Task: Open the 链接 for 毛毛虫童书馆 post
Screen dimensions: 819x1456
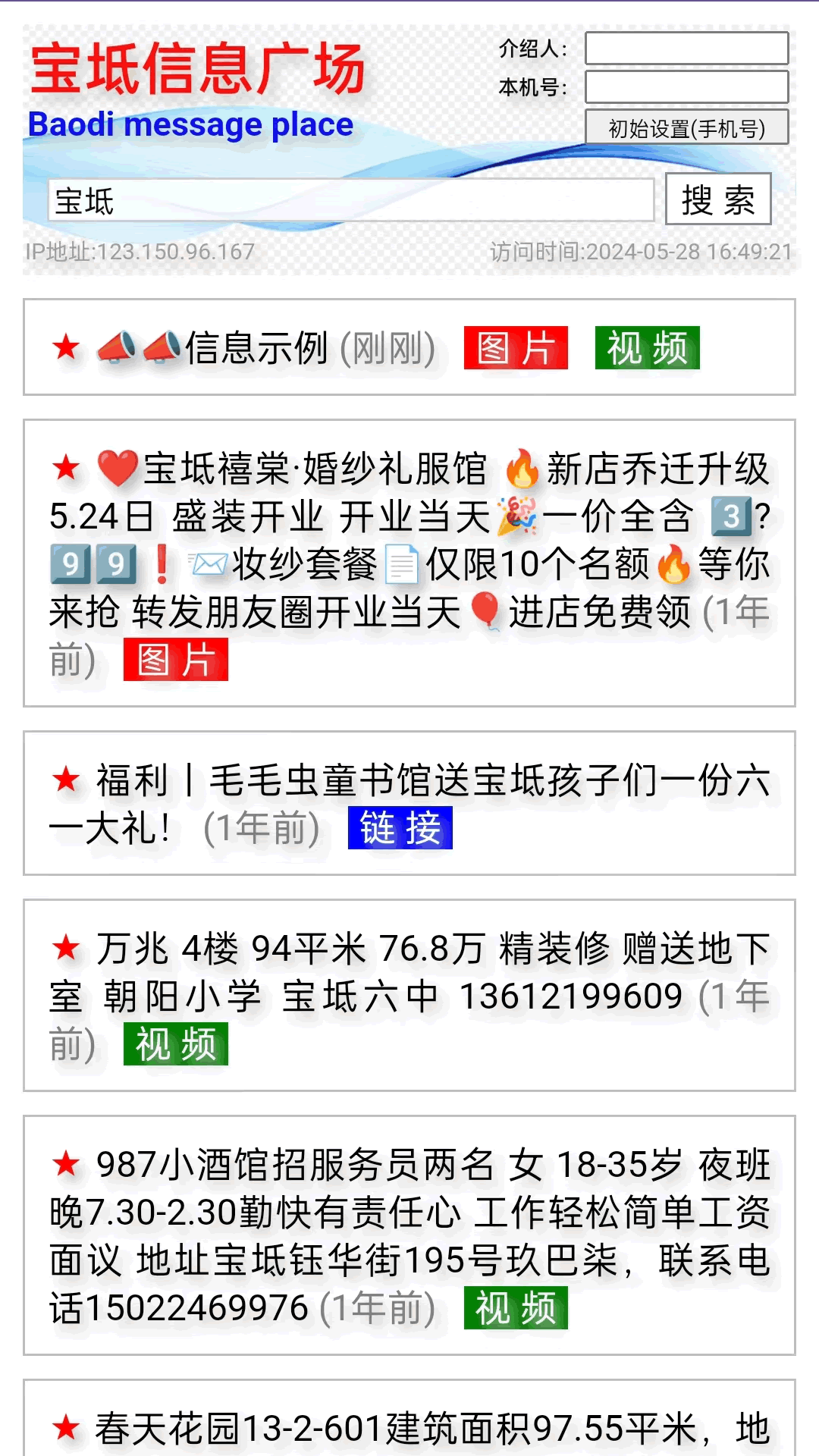Action: 400,827
